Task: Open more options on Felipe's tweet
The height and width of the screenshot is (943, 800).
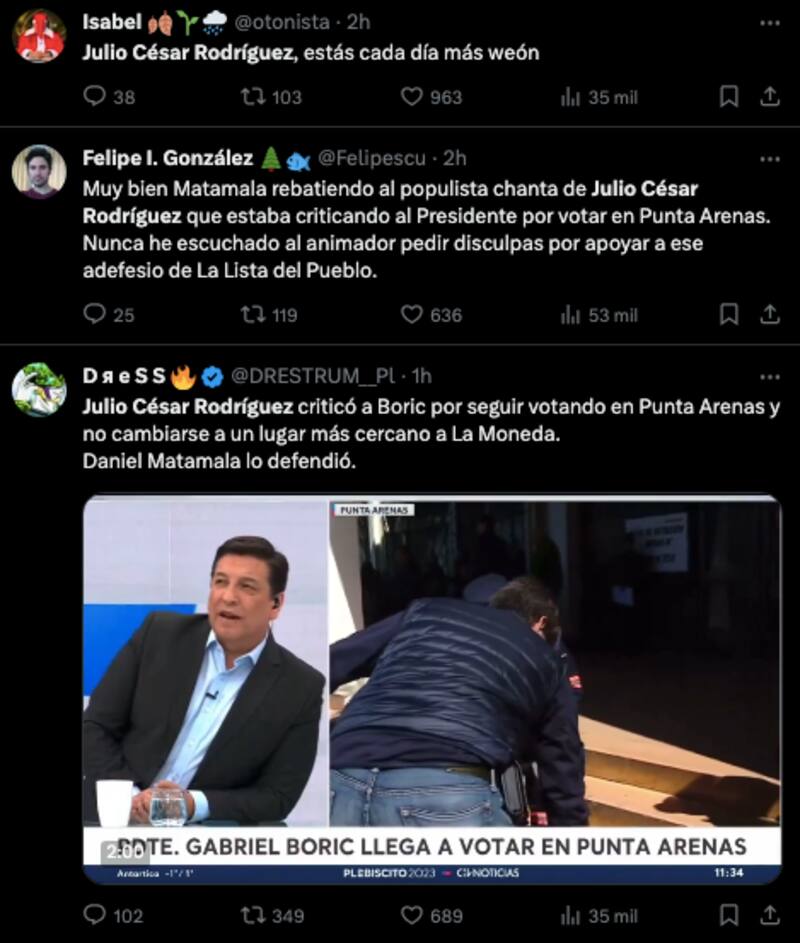Action: (769, 158)
